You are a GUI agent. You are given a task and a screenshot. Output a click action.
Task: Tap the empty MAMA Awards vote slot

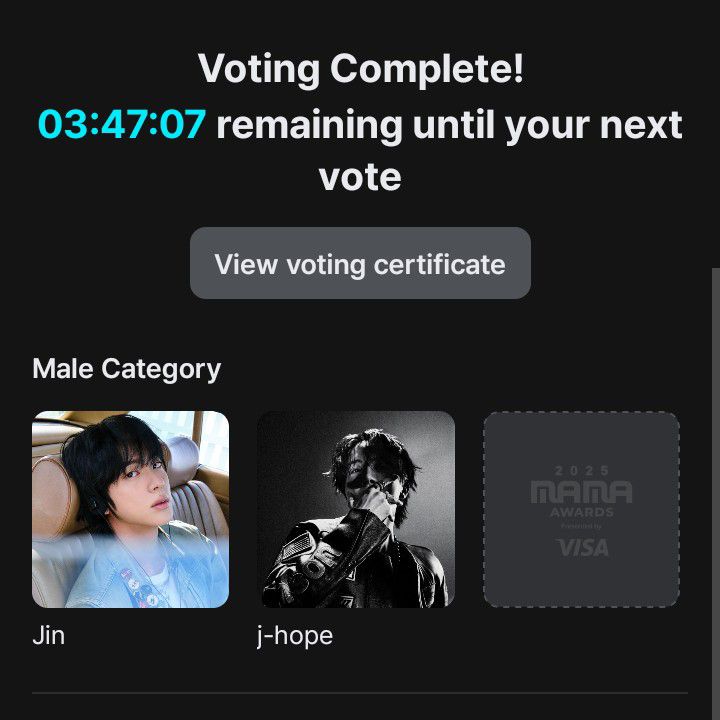click(x=581, y=509)
